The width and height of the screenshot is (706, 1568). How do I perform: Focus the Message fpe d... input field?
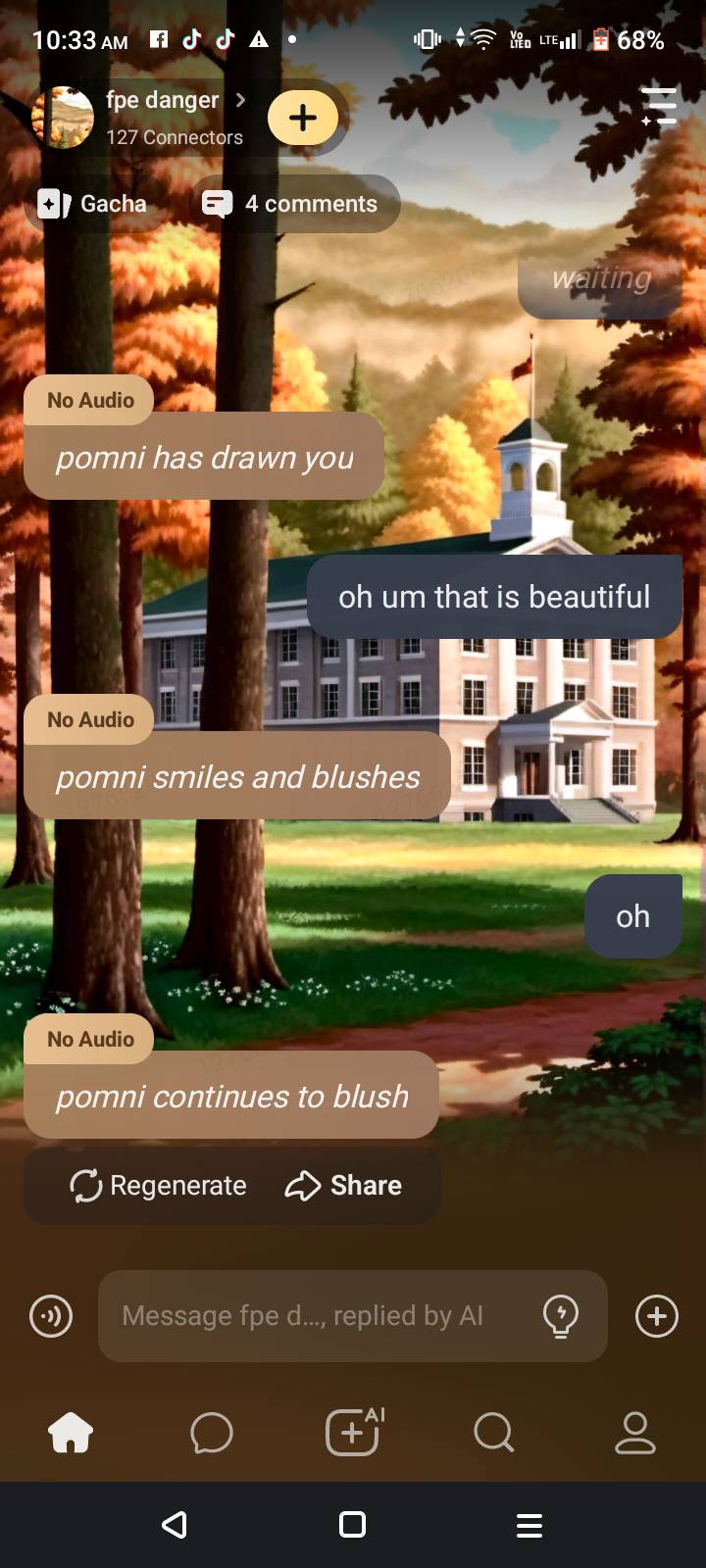314,1316
